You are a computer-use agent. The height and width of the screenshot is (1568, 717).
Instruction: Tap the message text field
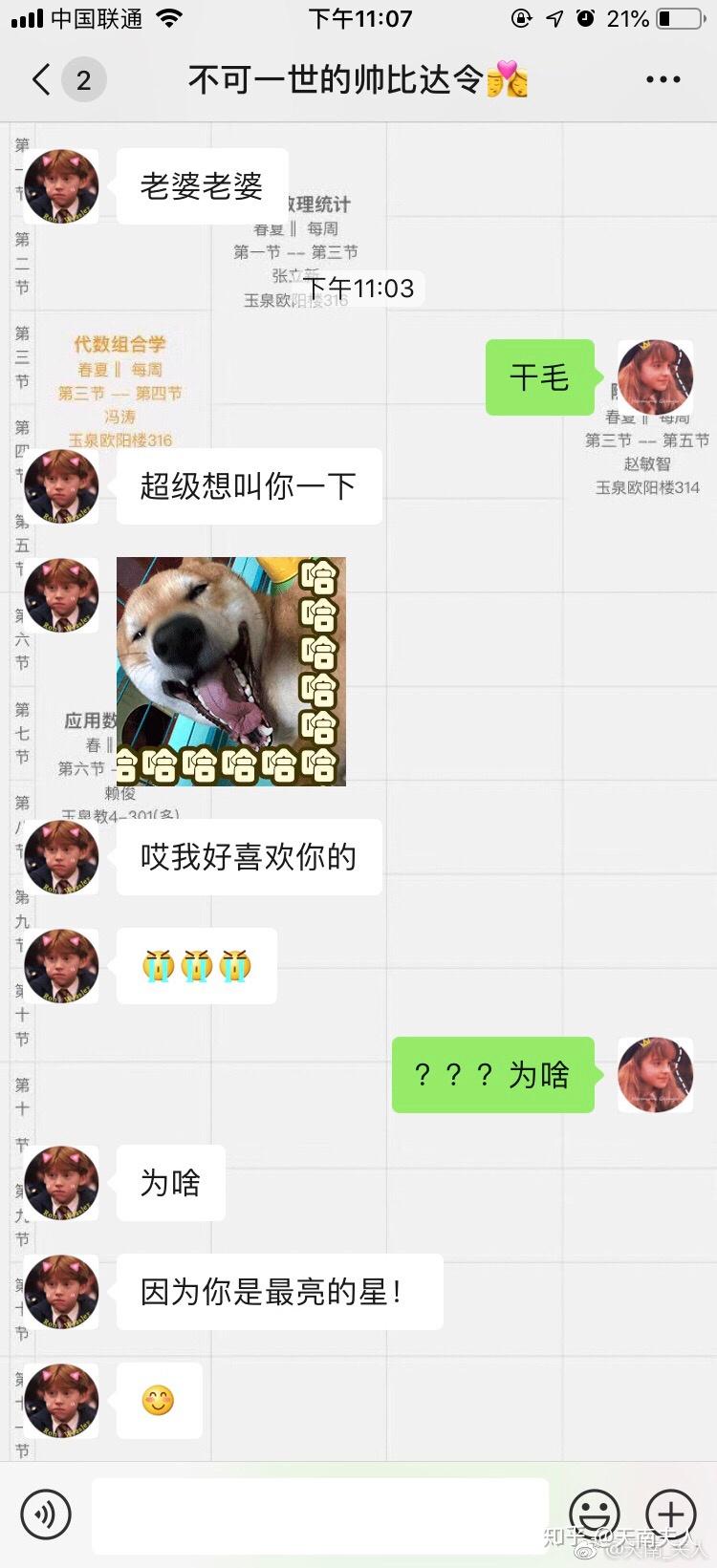[320, 1515]
